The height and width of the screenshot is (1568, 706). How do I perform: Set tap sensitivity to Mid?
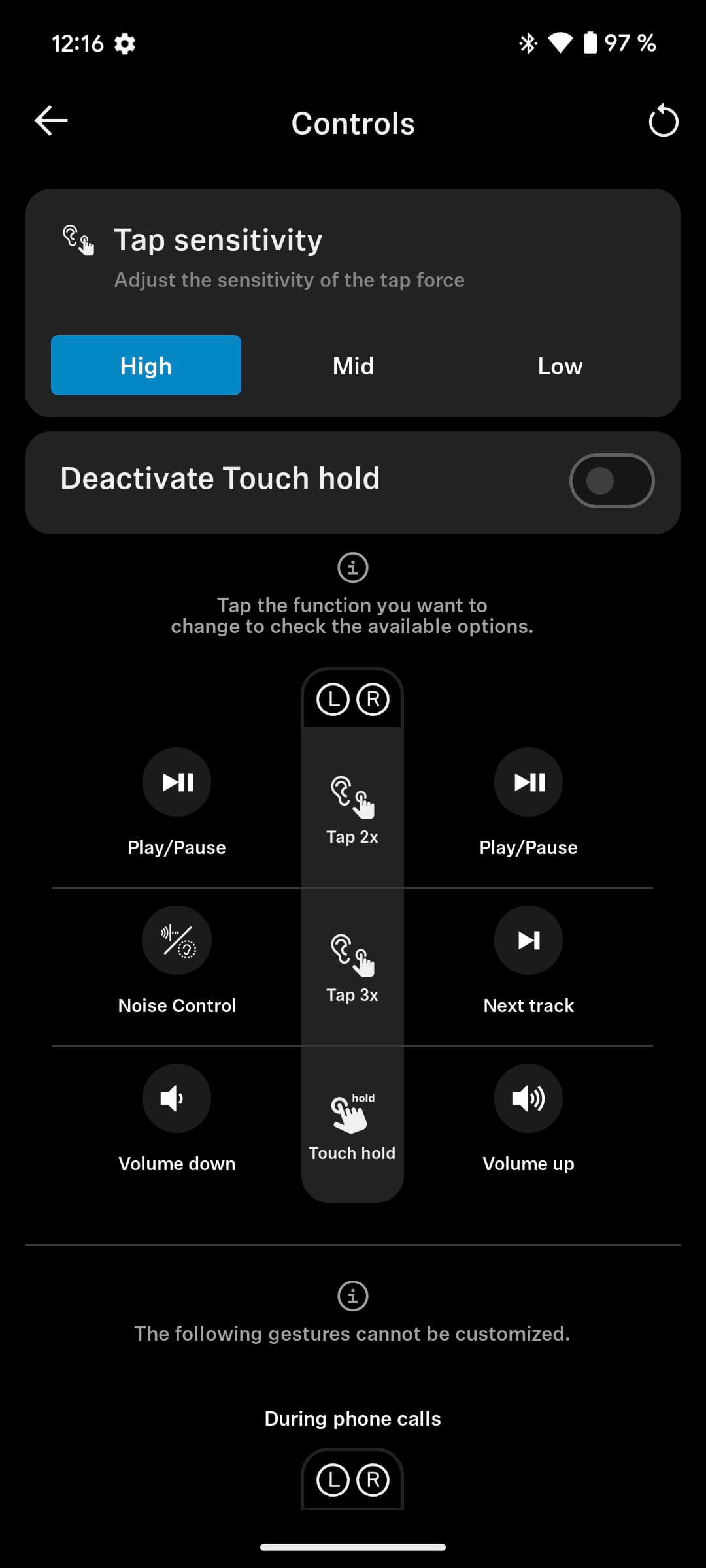click(353, 365)
